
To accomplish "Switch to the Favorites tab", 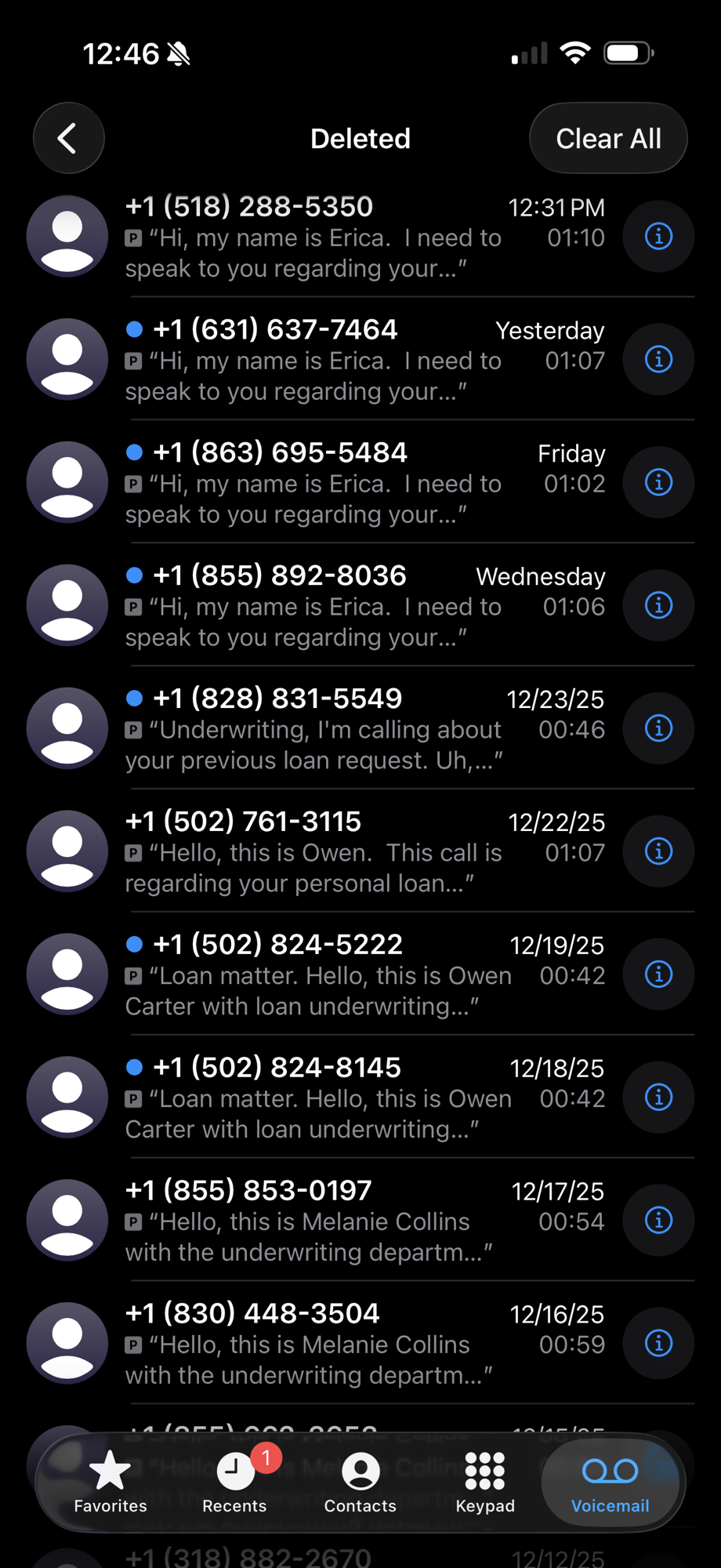I will 111,1482.
